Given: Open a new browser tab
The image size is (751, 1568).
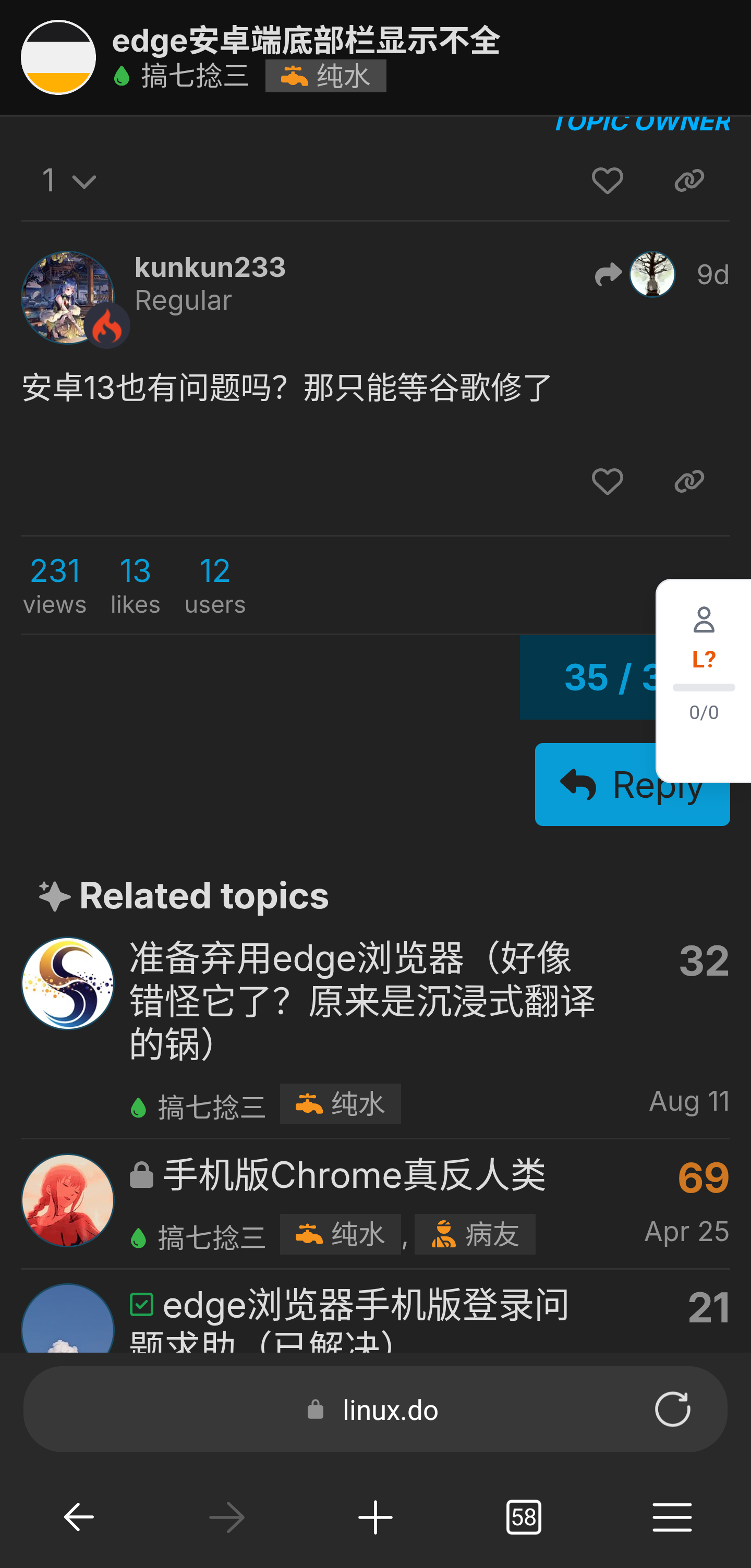Looking at the screenshot, I should [x=375, y=1516].
